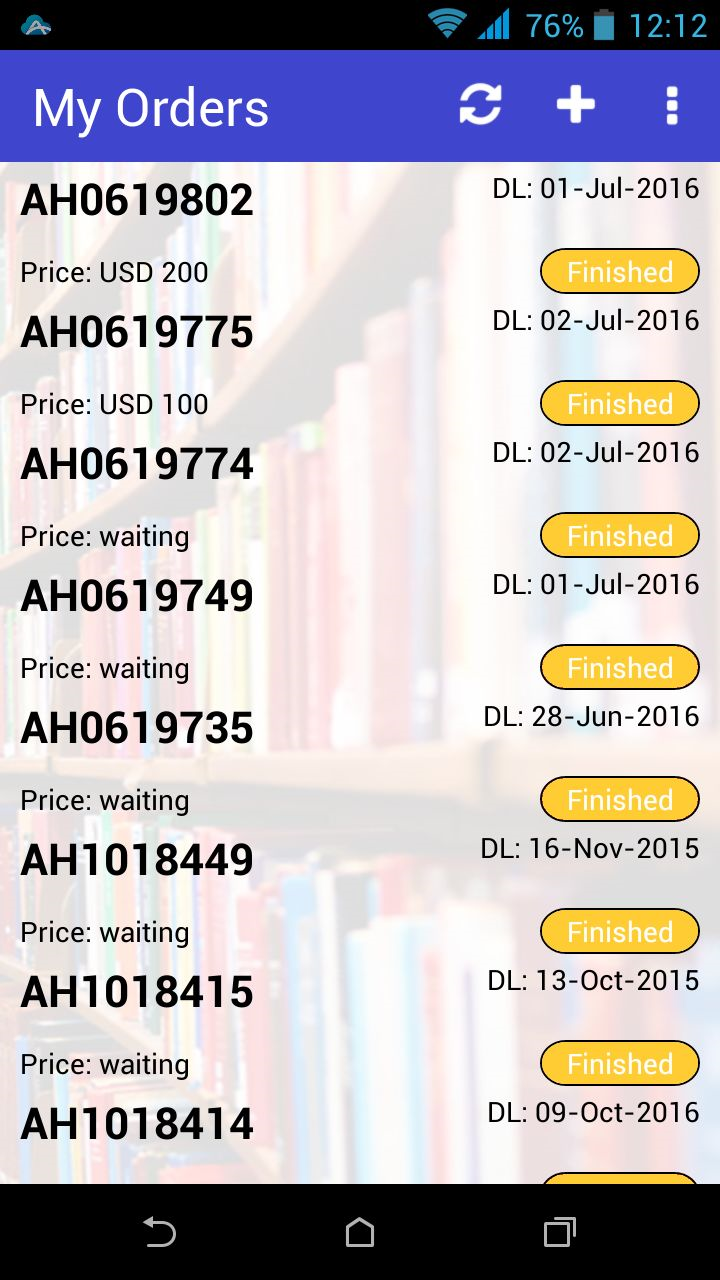View order AH1018415
This screenshot has width=720, height=1280.
(x=138, y=992)
